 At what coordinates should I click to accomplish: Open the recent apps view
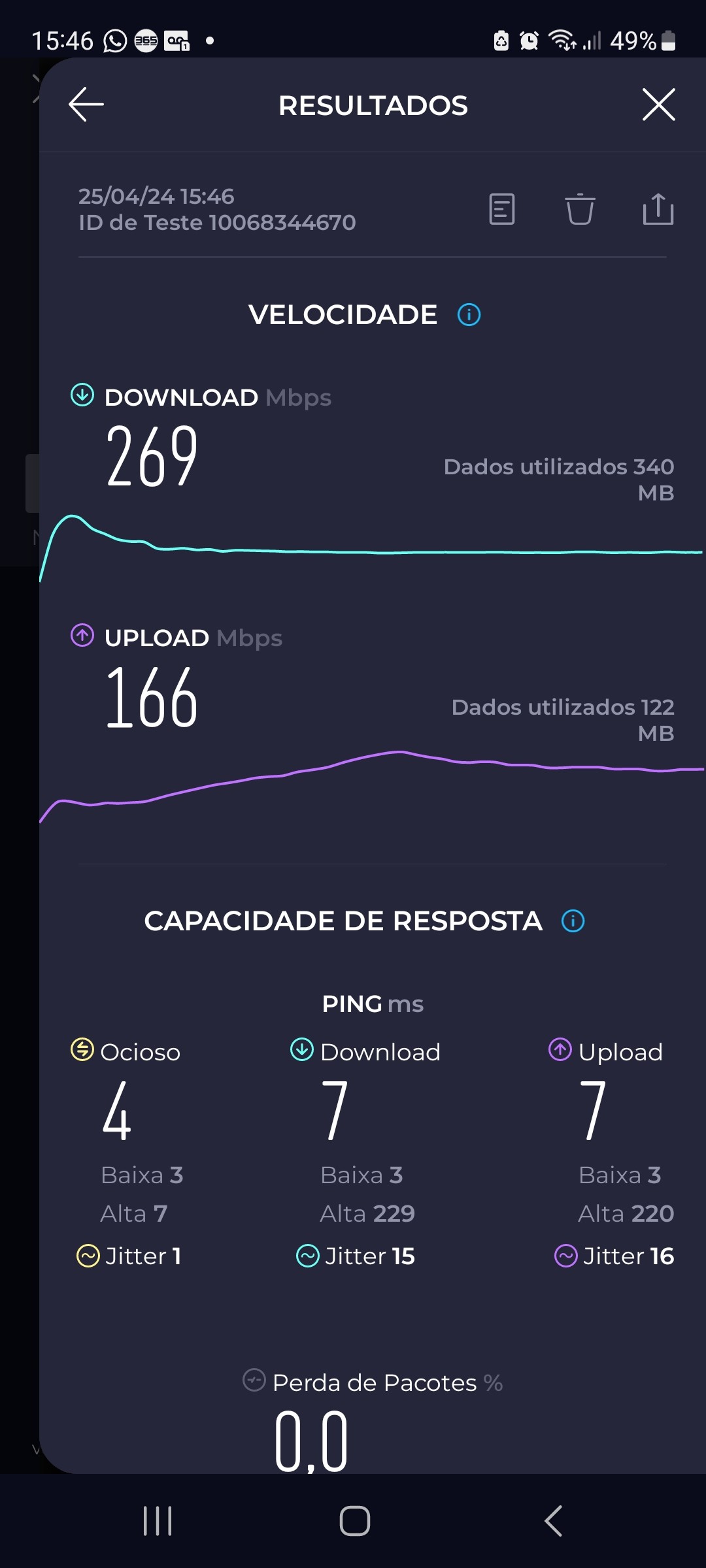click(x=158, y=1520)
